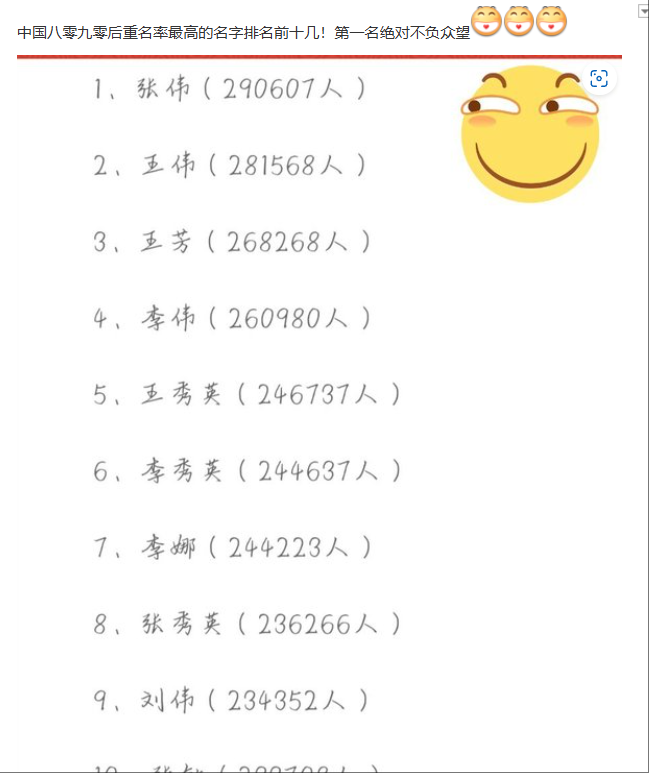
Task: Tap the scrollbar's up arrow
Action: point(642,9)
